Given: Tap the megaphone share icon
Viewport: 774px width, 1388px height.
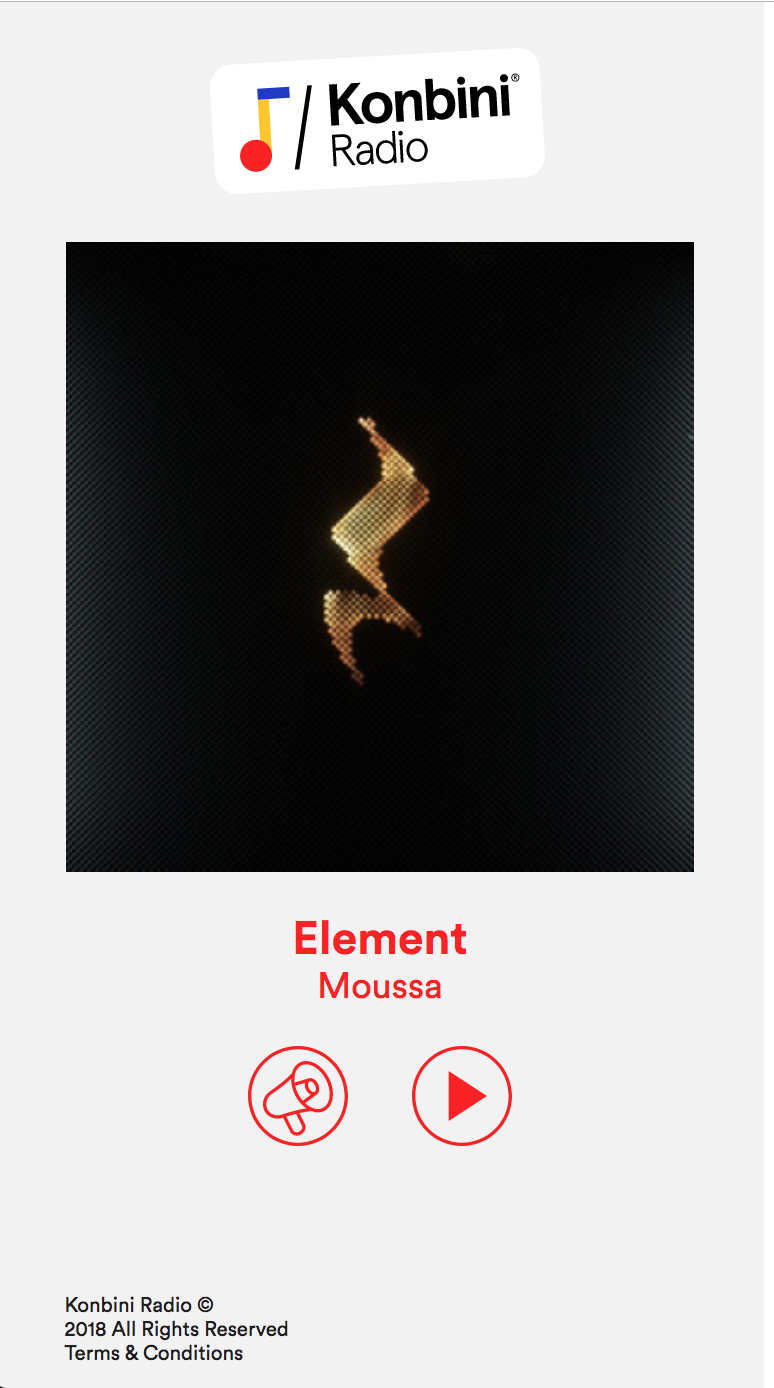Looking at the screenshot, I should (x=298, y=1096).
